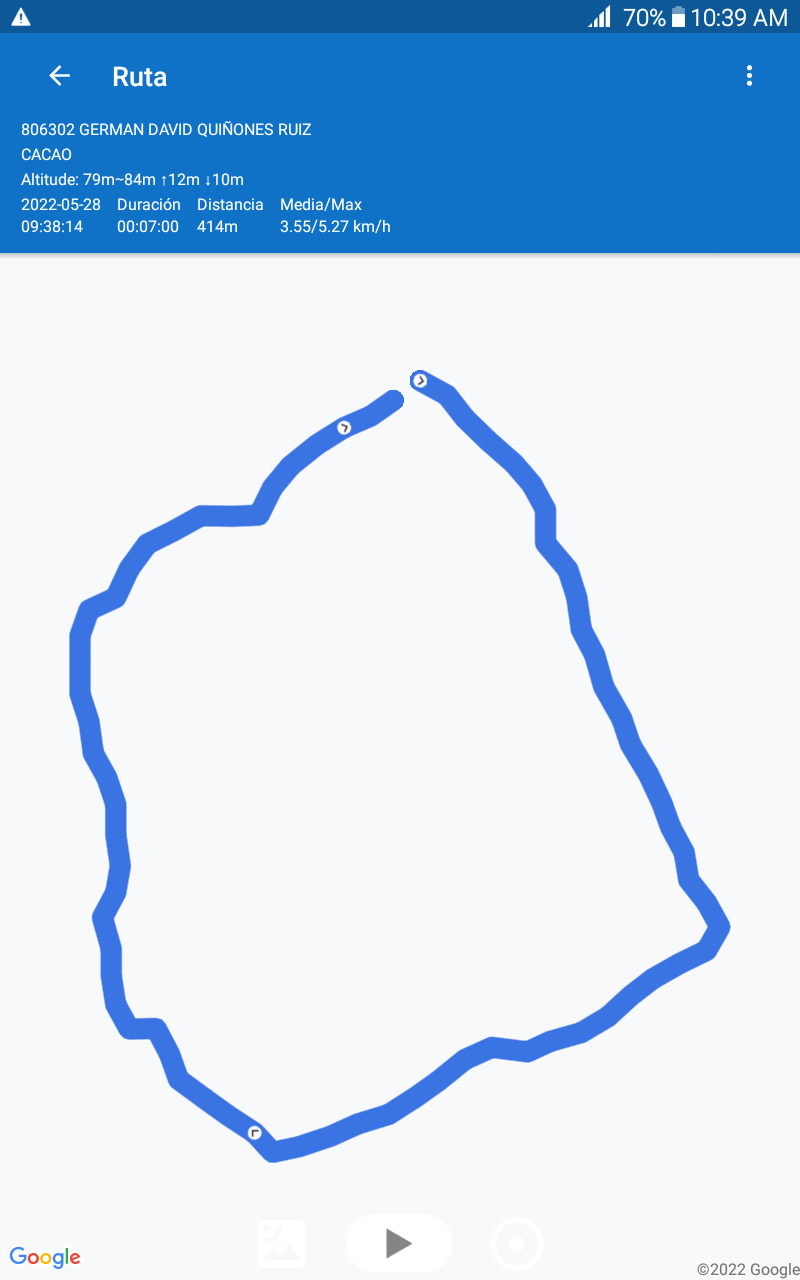Tap the circular locate target button

(x=517, y=1244)
